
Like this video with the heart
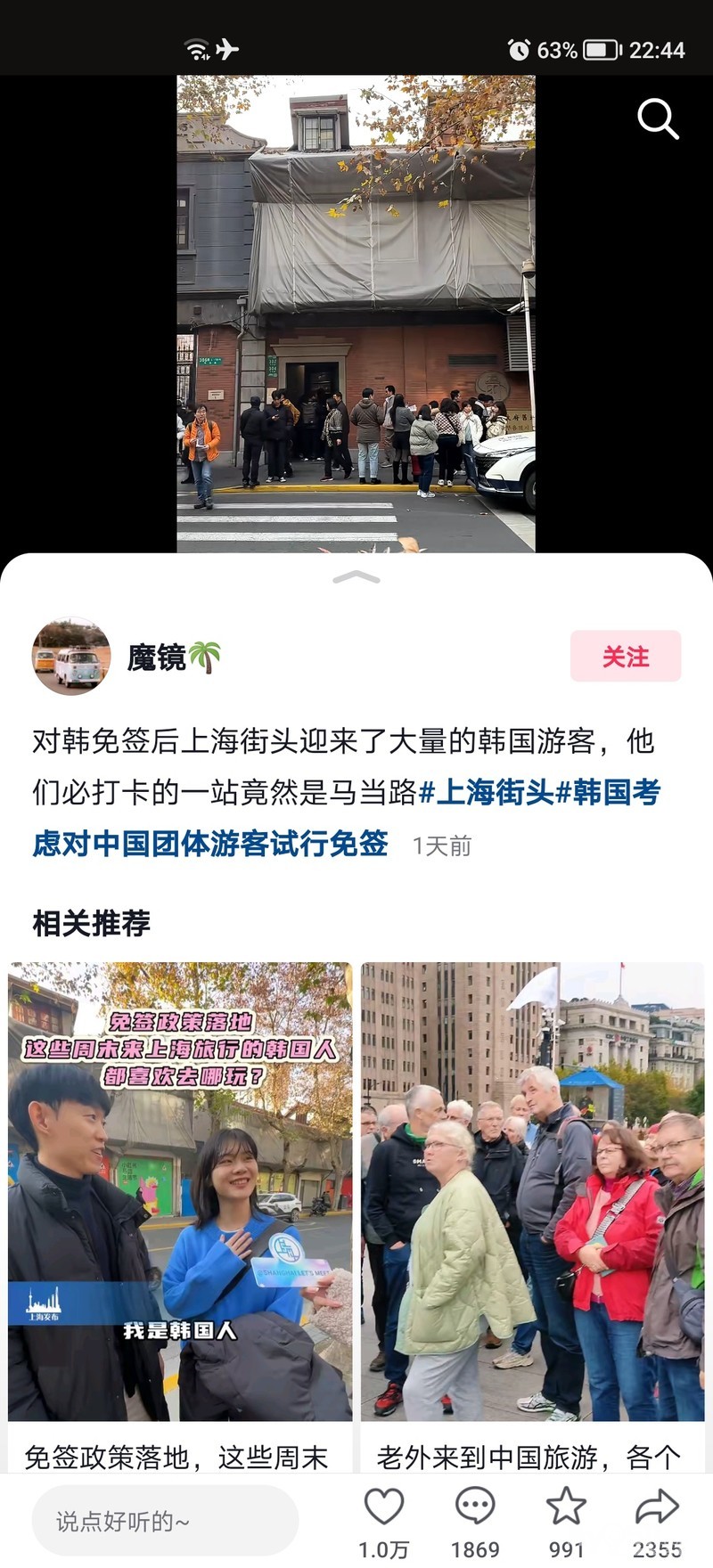384,1507
